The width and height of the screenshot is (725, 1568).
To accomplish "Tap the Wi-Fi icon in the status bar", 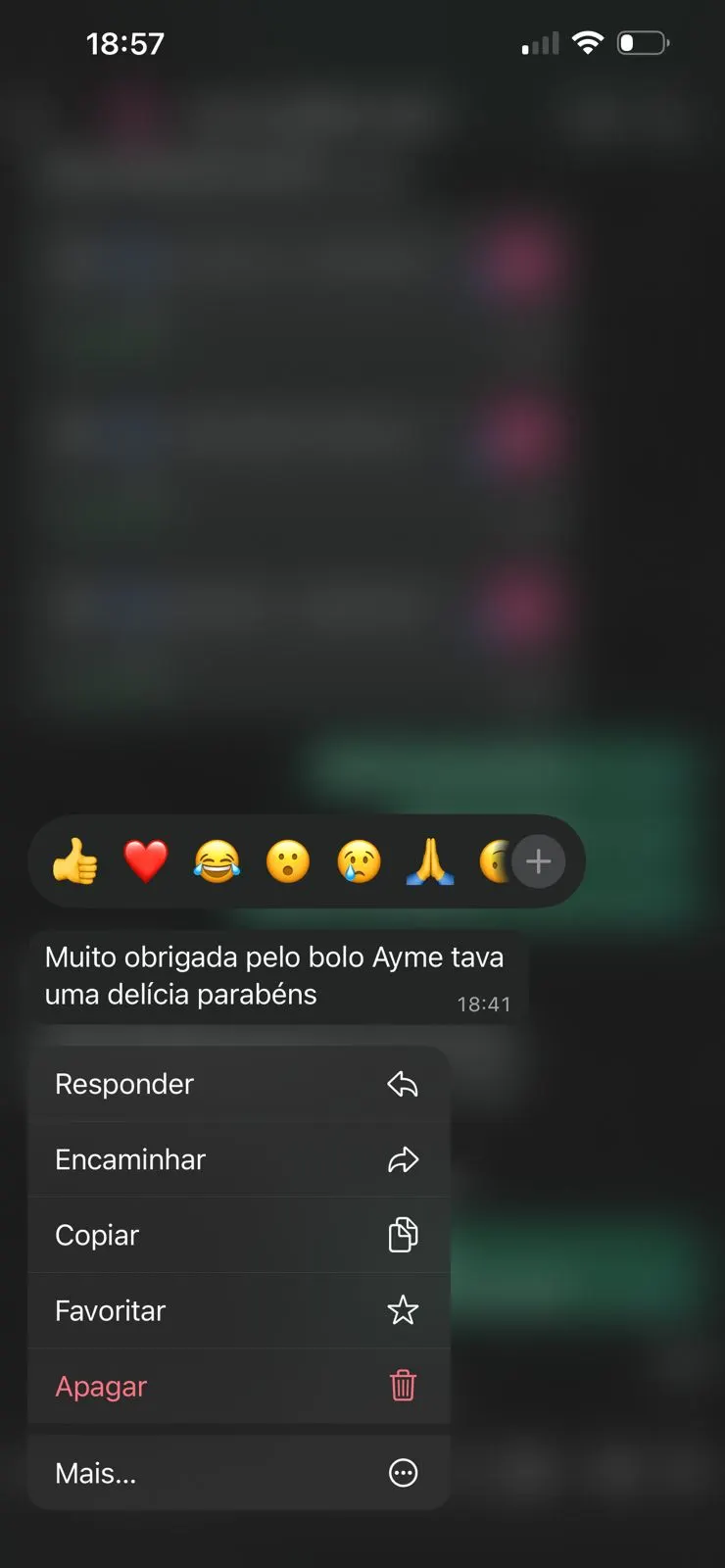I will (587, 42).
